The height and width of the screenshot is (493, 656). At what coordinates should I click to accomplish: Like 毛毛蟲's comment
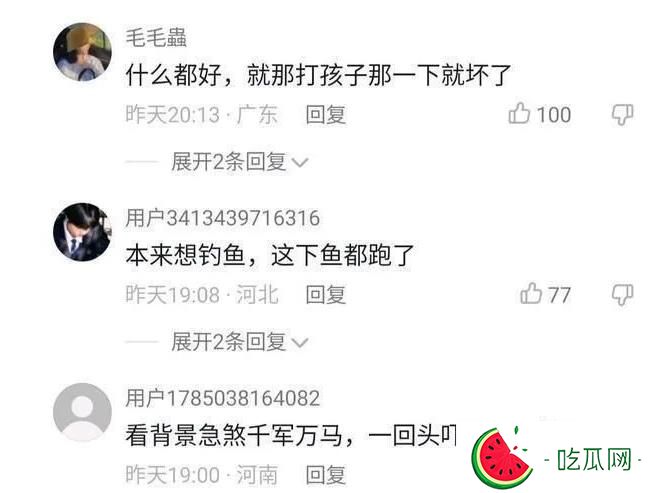pos(520,114)
